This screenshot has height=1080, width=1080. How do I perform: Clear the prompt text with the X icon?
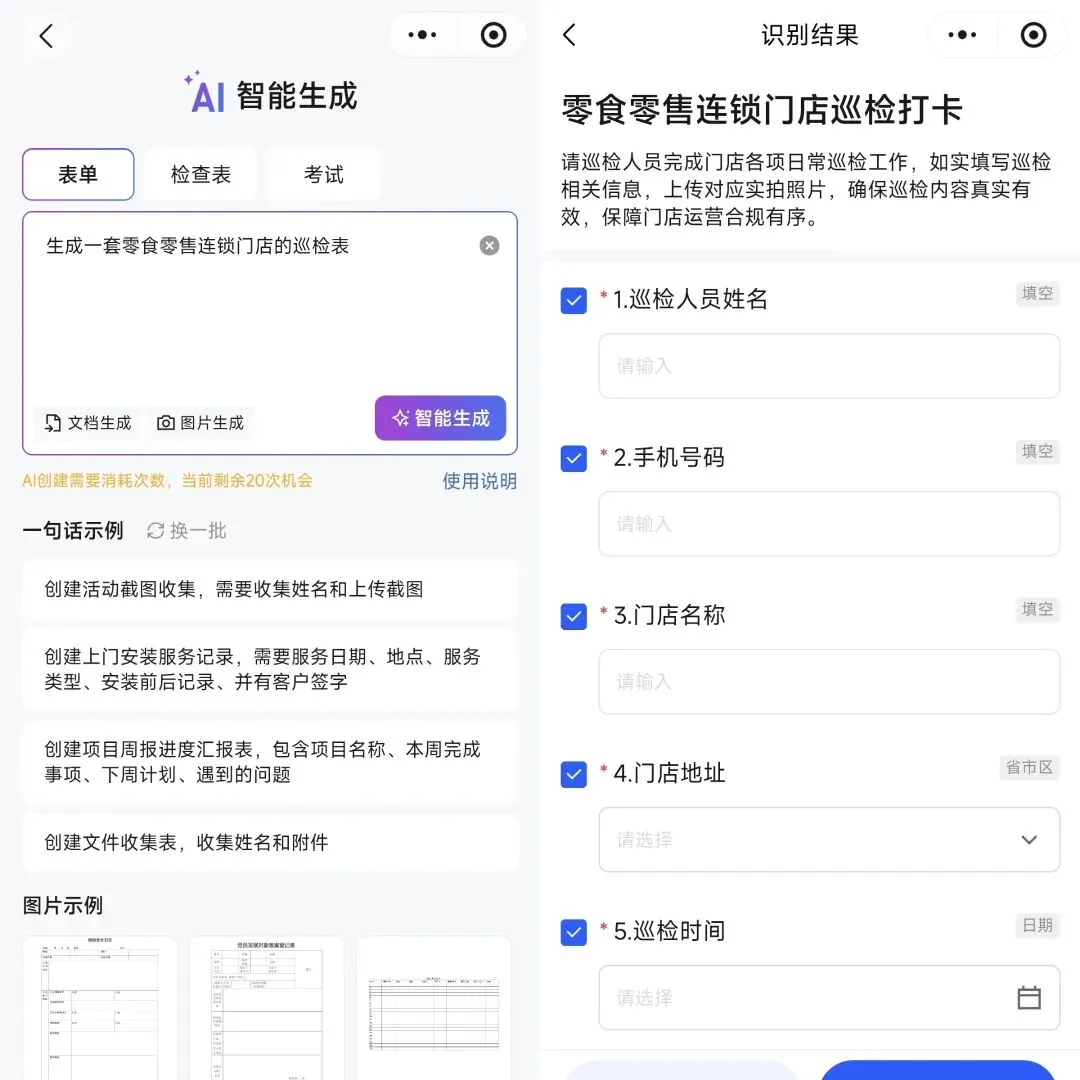489,246
